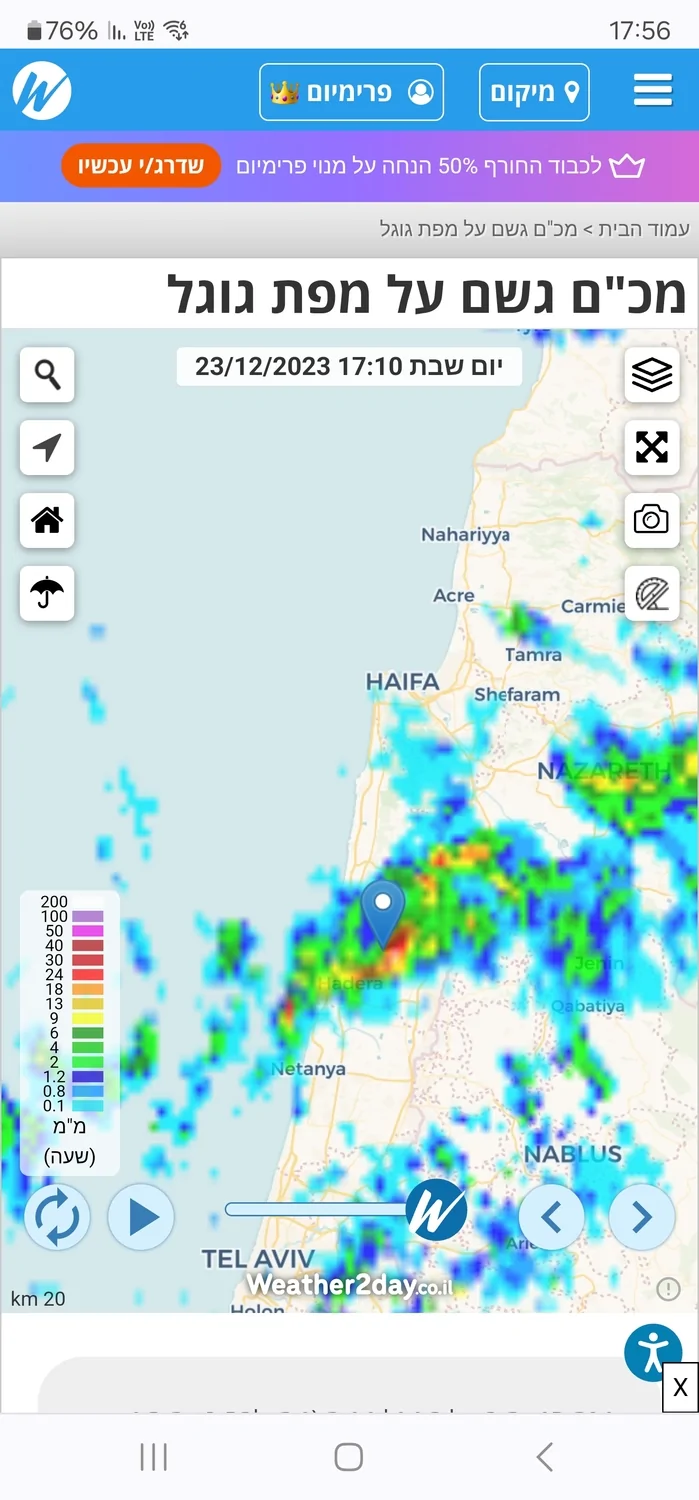Open the פרימיום premium account button
The width and height of the screenshot is (699, 1500).
click(x=351, y=92)
